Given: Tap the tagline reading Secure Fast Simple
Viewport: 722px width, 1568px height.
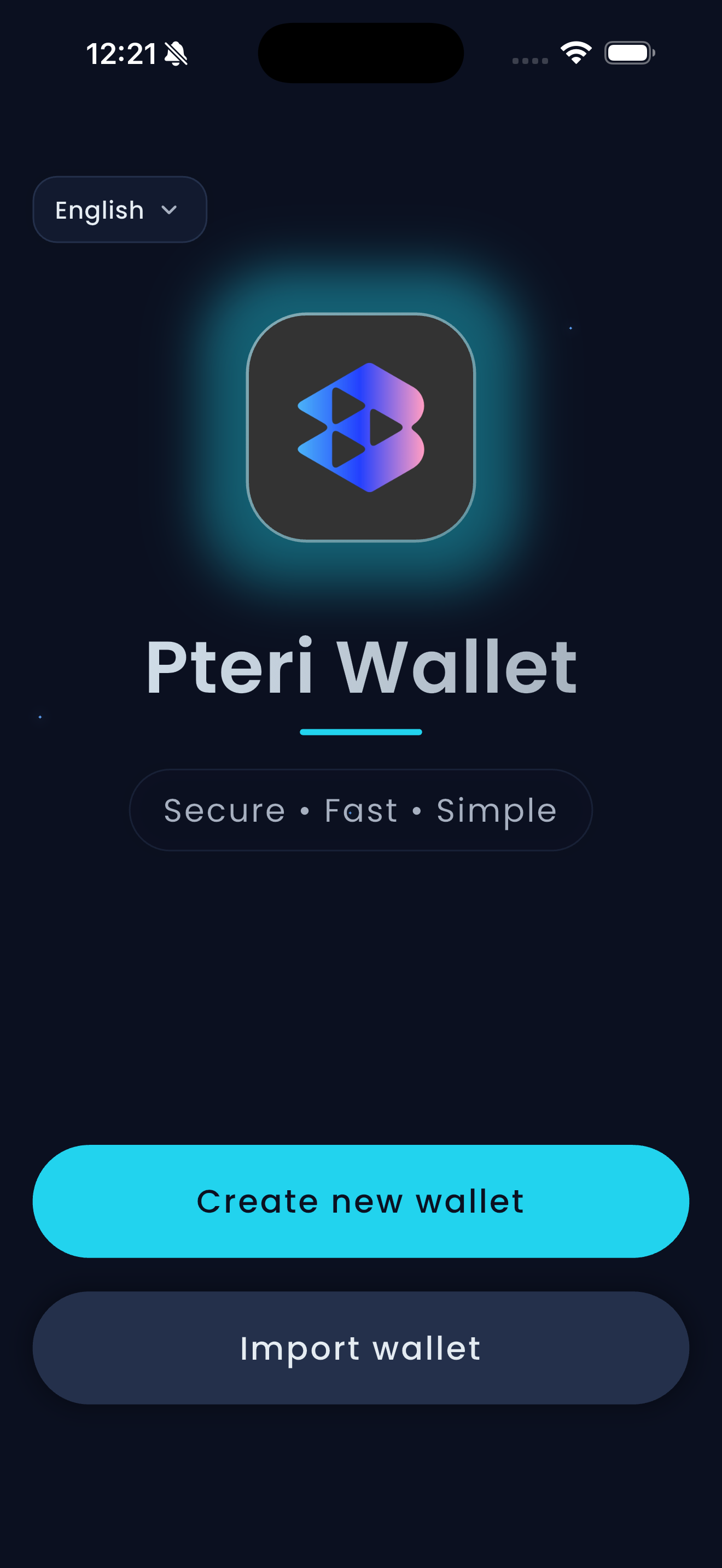Looking at the screenshot, I should 361,810.
